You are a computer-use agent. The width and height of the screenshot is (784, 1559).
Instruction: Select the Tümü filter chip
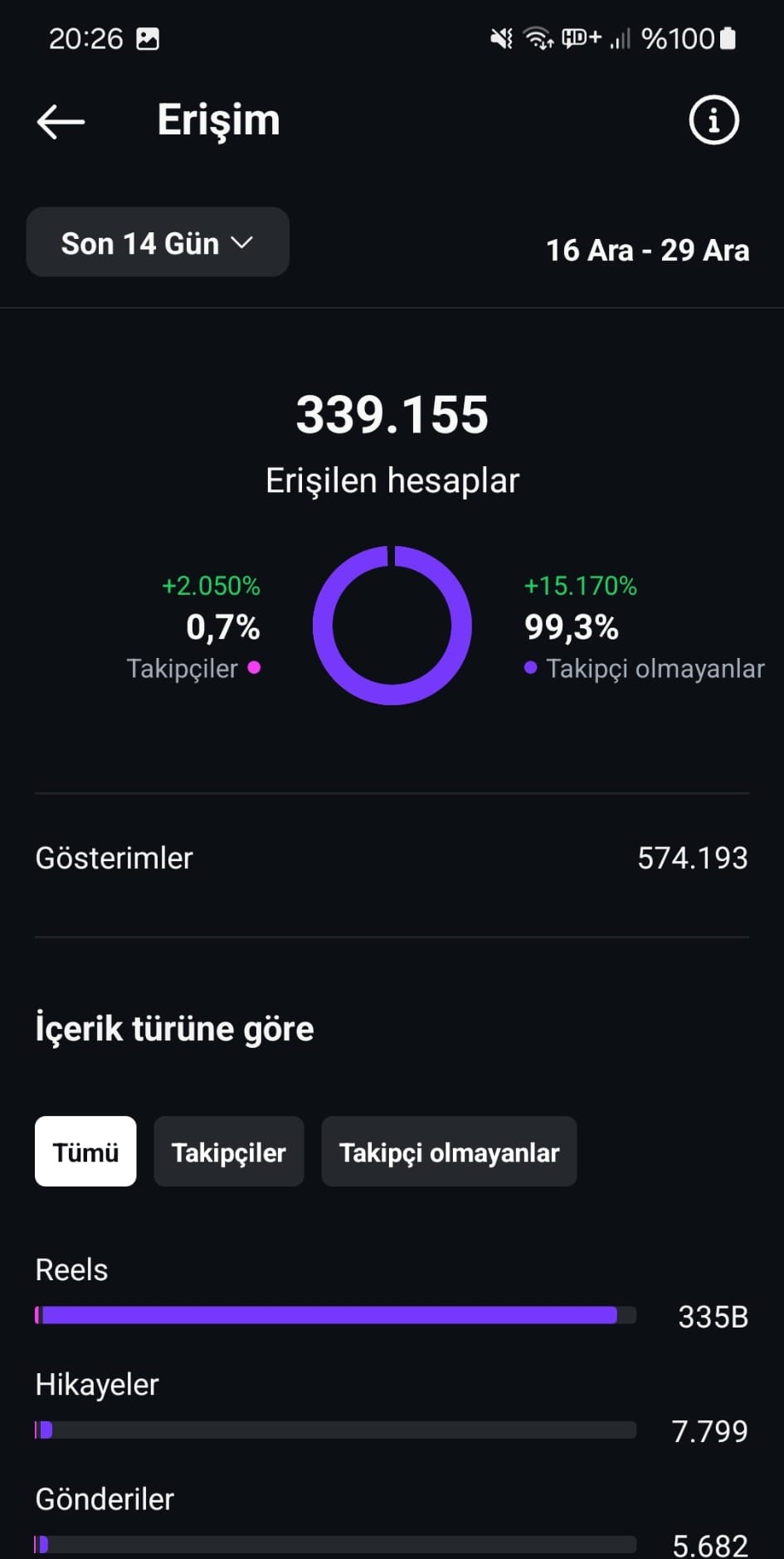(x=85, y=1152)
